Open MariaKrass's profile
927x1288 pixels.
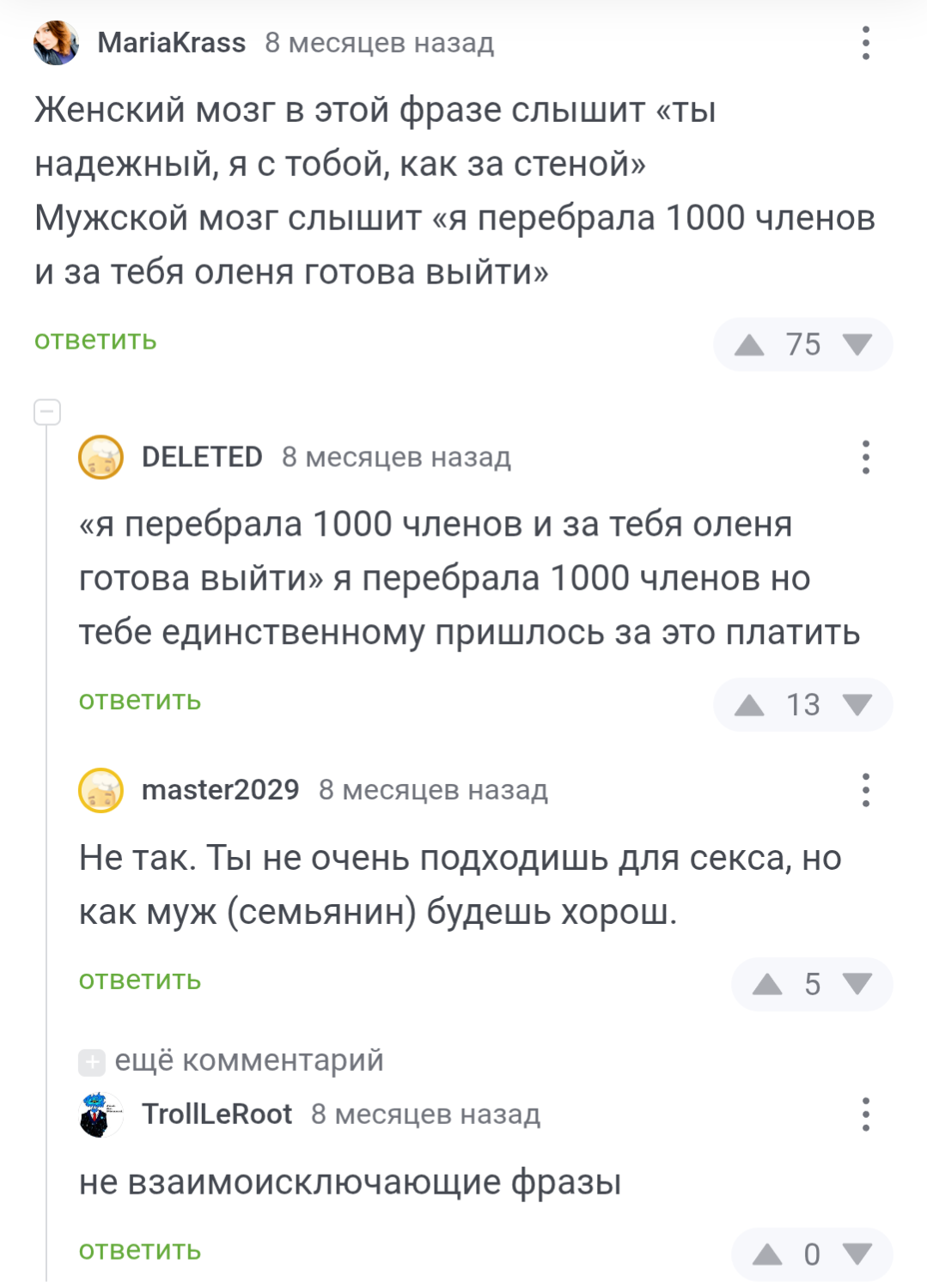[171, 43]
